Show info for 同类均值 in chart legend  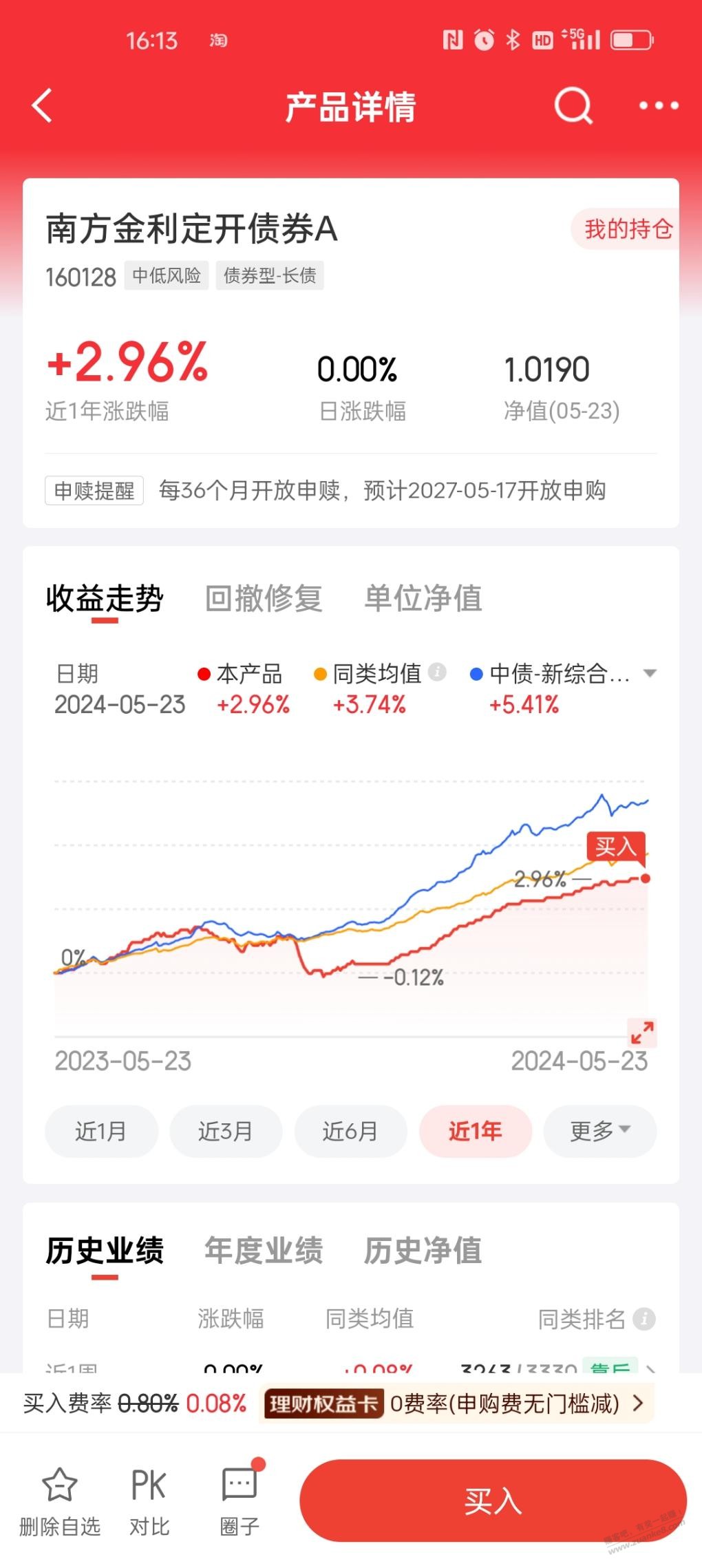pyautogui.click(x=437, y=672)
